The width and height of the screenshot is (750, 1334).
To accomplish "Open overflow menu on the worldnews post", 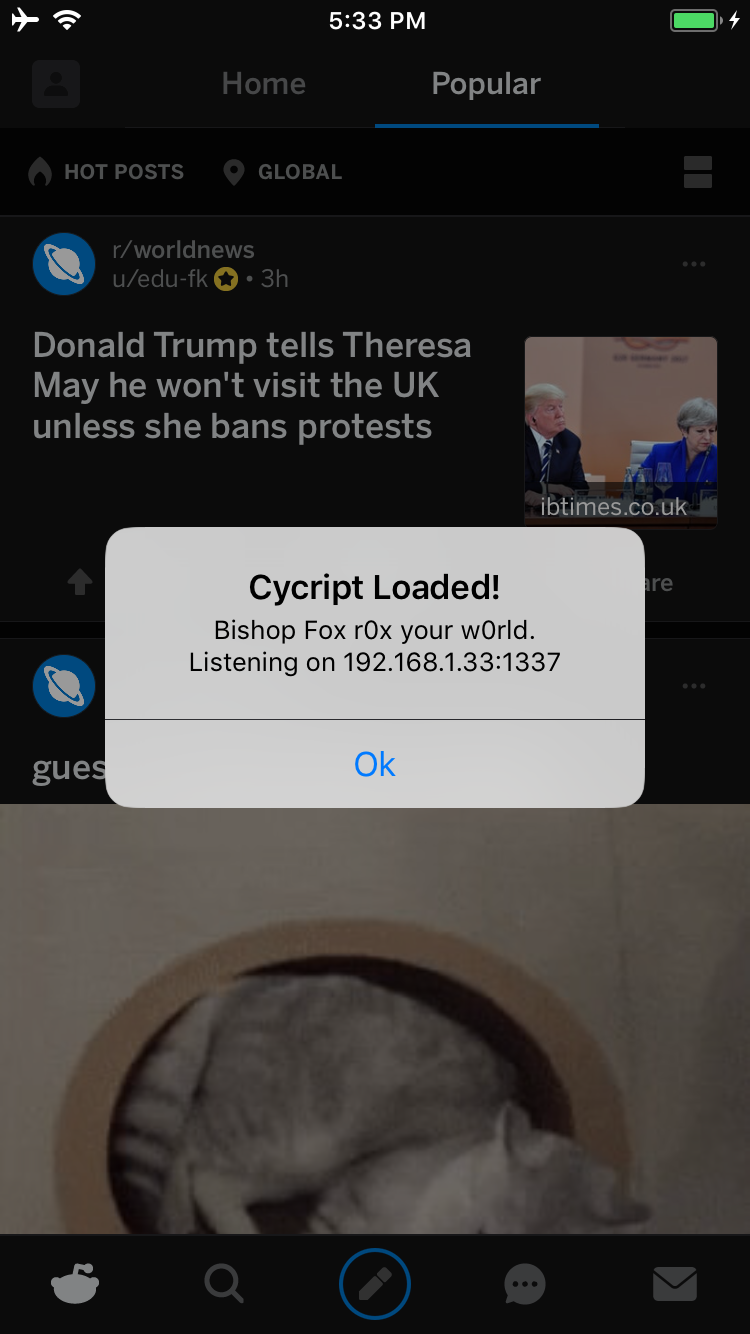I will tap(693, 264).
